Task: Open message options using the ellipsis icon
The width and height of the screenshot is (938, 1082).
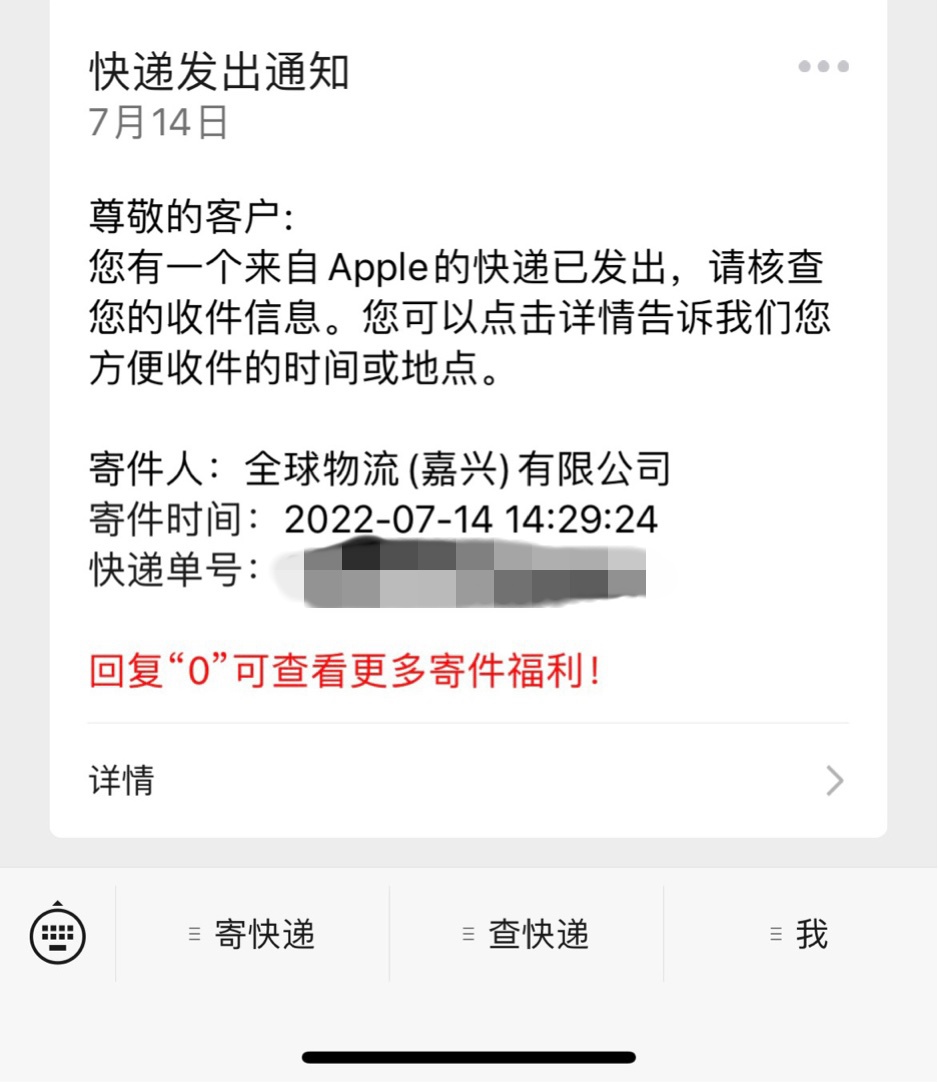Action: click(822, 67)
